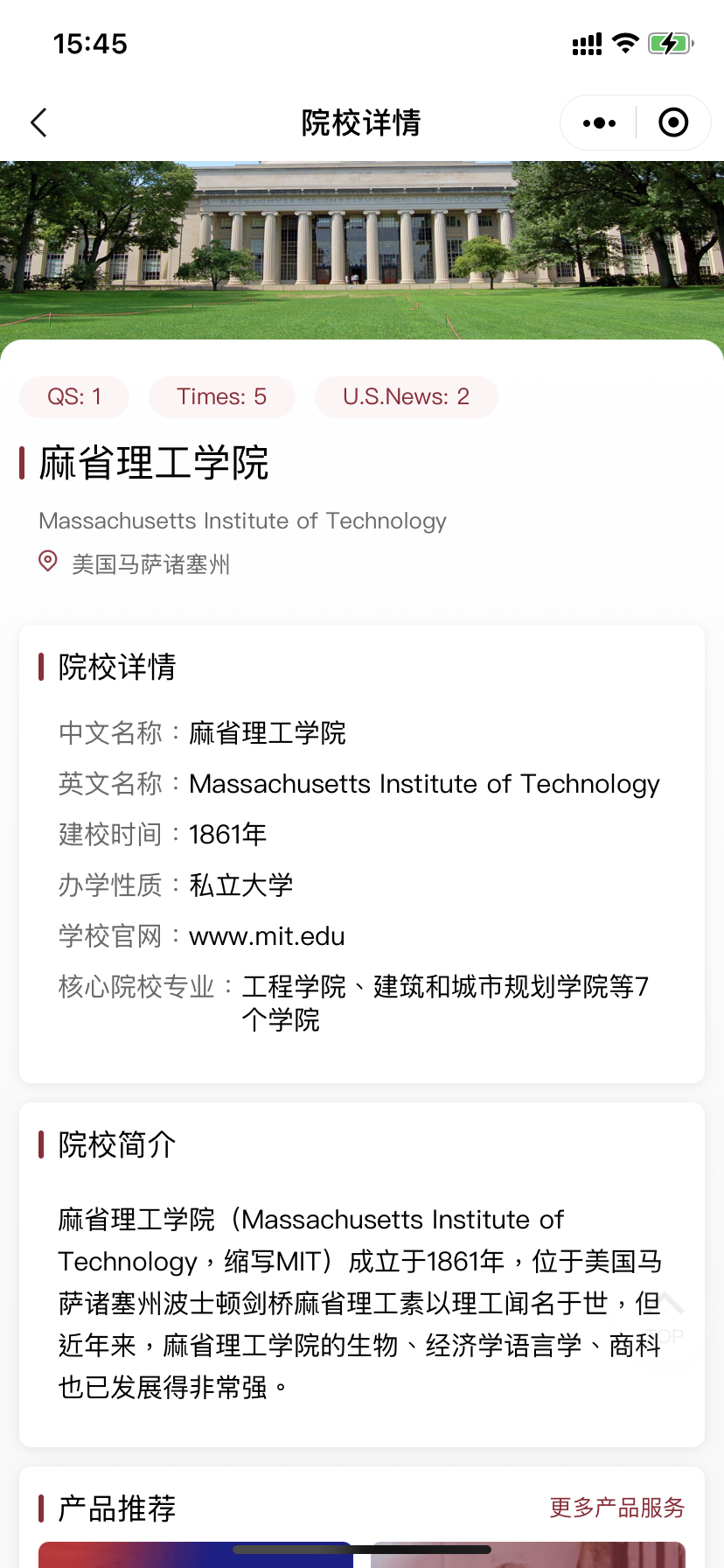Tap the back arrow to return

tap(38, 122)
